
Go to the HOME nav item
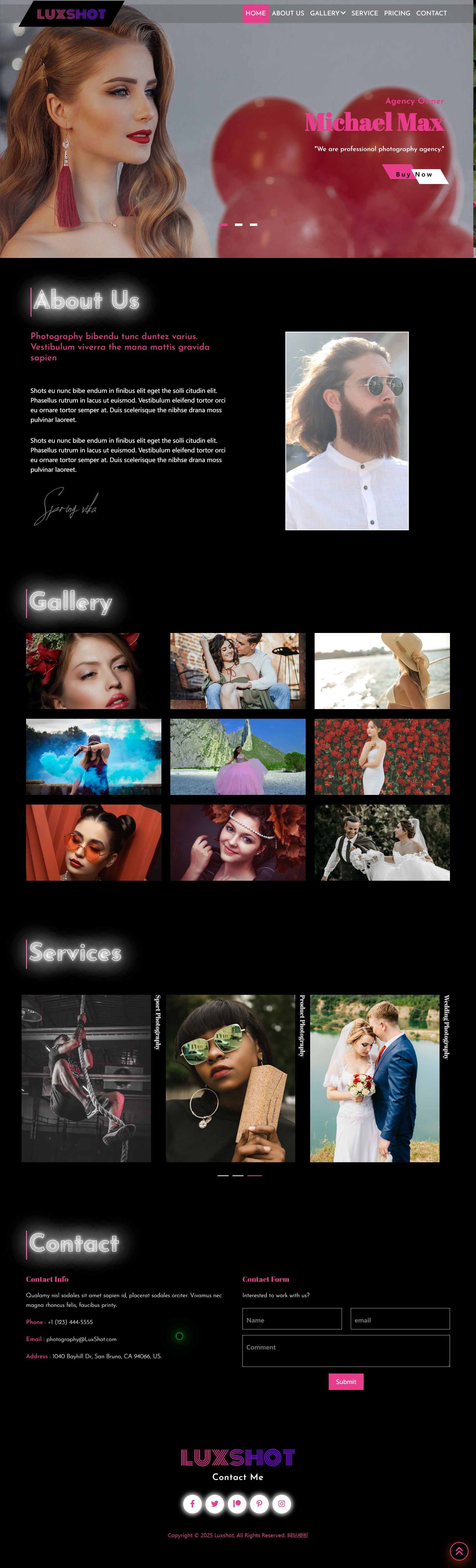coord(256,13)
